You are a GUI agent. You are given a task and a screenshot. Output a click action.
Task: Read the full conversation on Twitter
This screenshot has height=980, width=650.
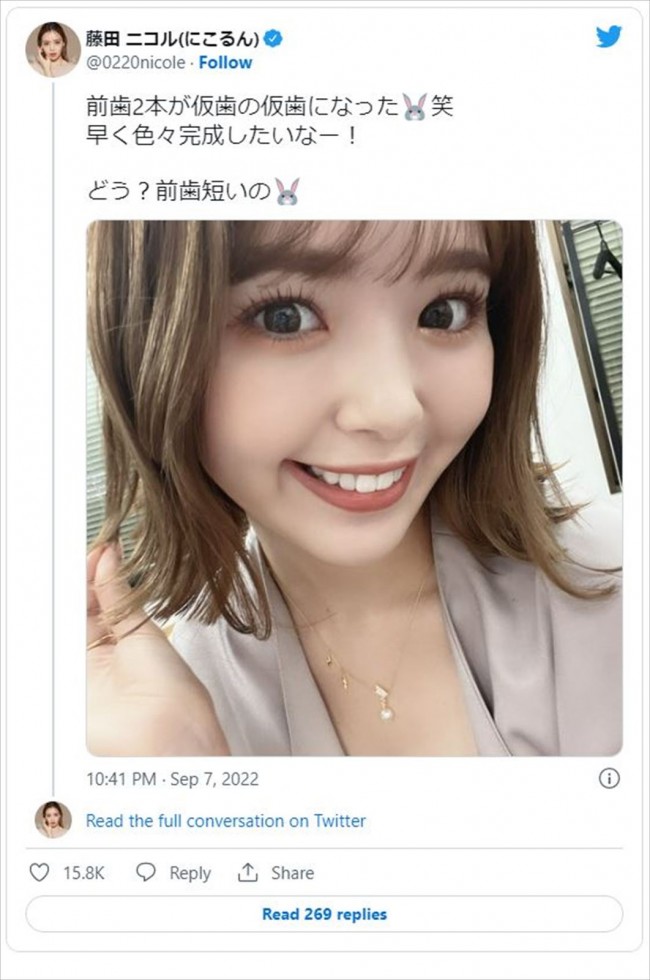pyautogui.click(x=226, y=821)
